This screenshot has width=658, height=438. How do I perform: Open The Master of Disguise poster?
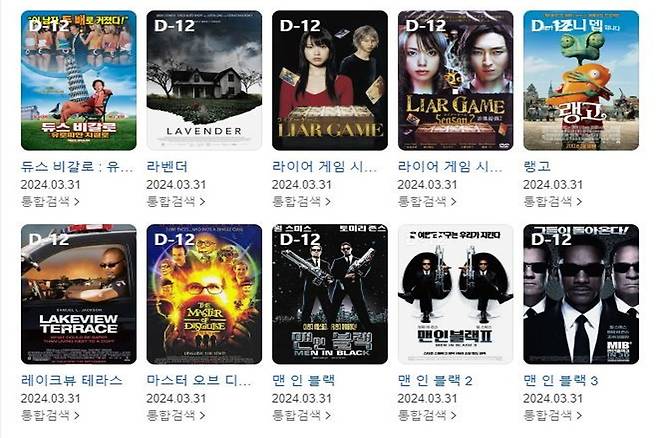point(204,294)
